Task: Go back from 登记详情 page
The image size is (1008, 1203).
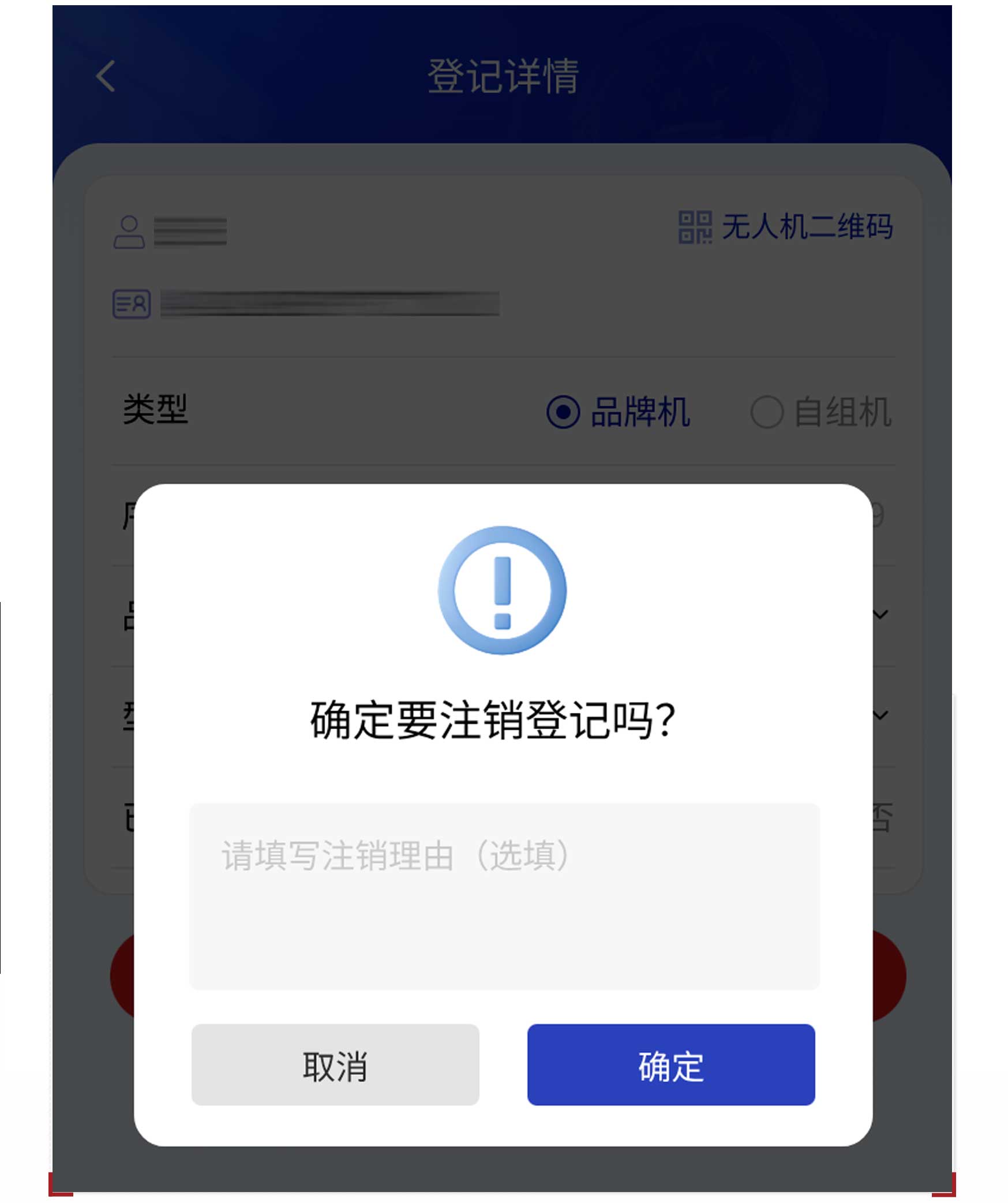Action: pyautogui.click(x=106, y=76)
